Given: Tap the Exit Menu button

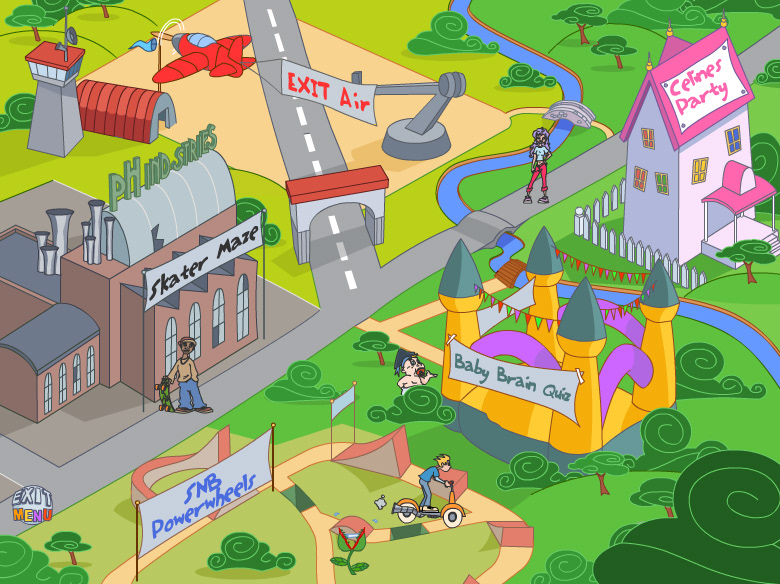Looking at the screenshot, I should [x=32, y=505].
